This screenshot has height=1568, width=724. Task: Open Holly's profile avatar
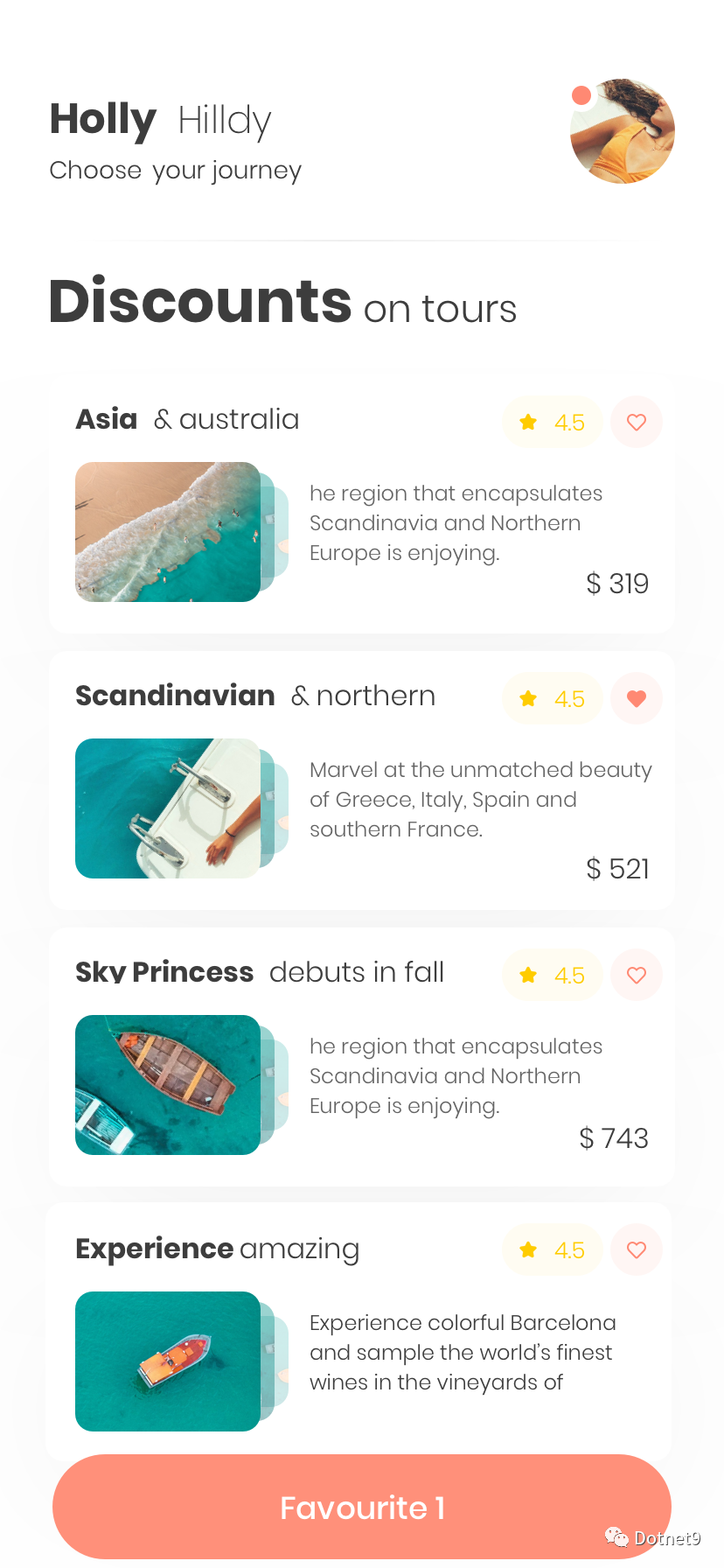[623, 131]
